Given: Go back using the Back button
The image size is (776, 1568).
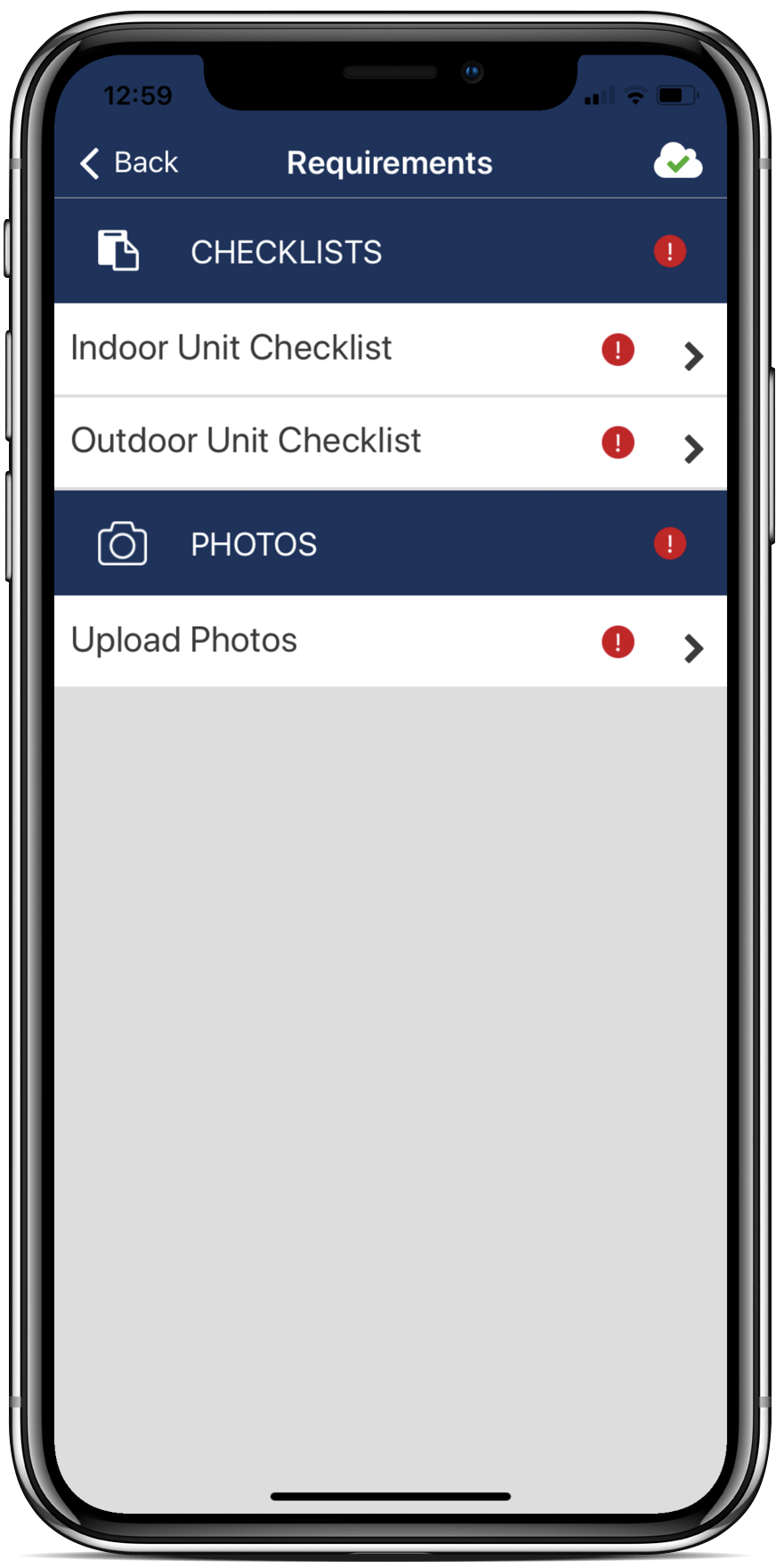Looking at the screenshot, I should click(129, 163).
